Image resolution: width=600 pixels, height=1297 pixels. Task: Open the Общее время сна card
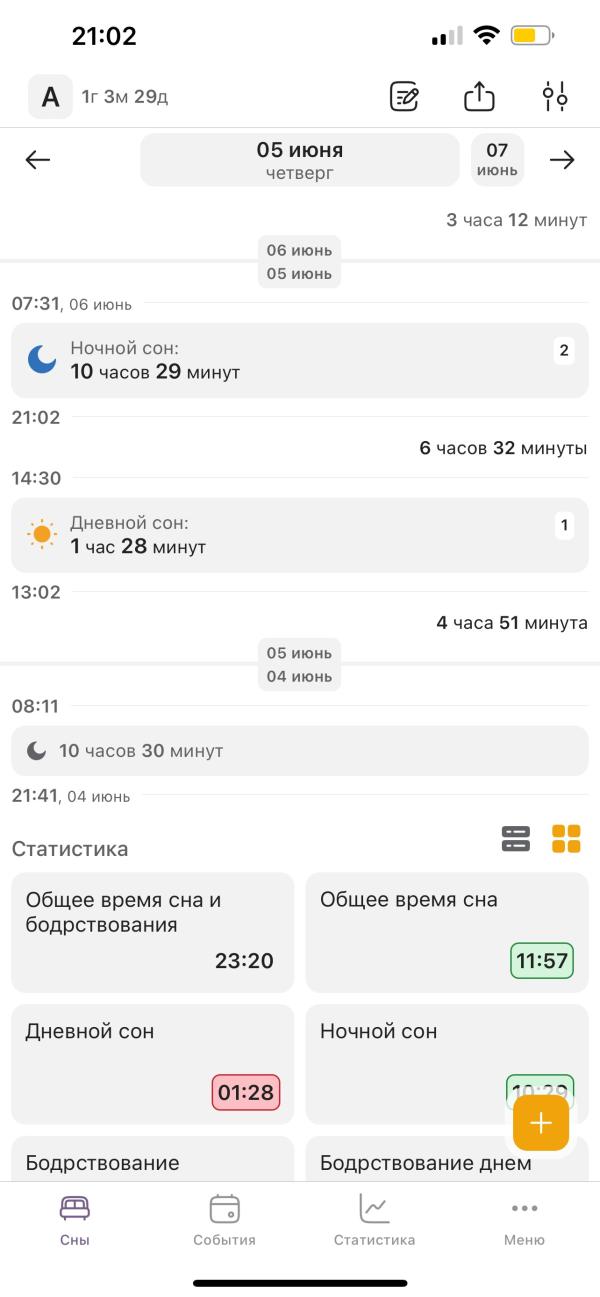[446, 932]
